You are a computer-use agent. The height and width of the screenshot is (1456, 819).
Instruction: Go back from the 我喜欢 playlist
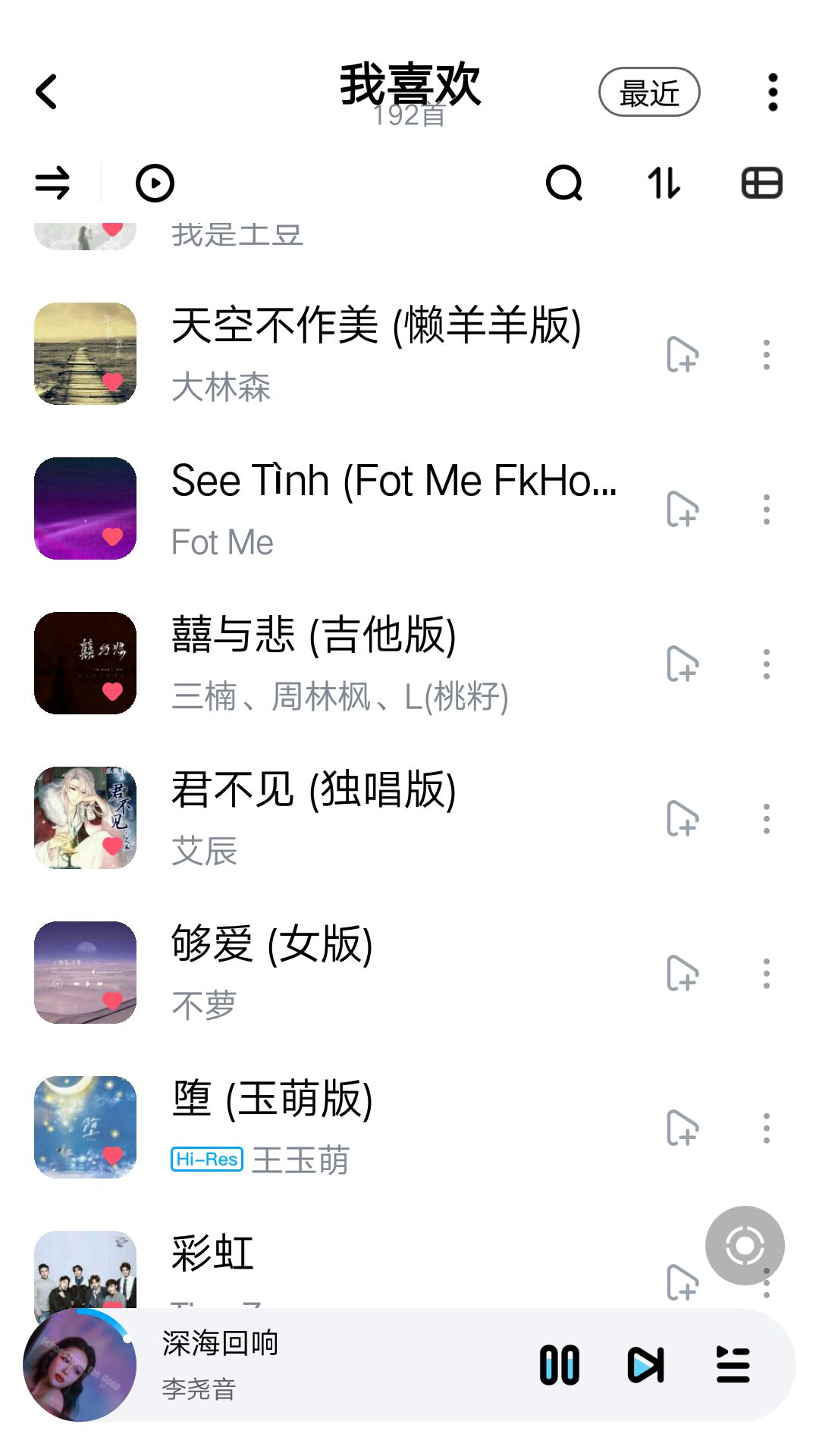pos(47,92)
